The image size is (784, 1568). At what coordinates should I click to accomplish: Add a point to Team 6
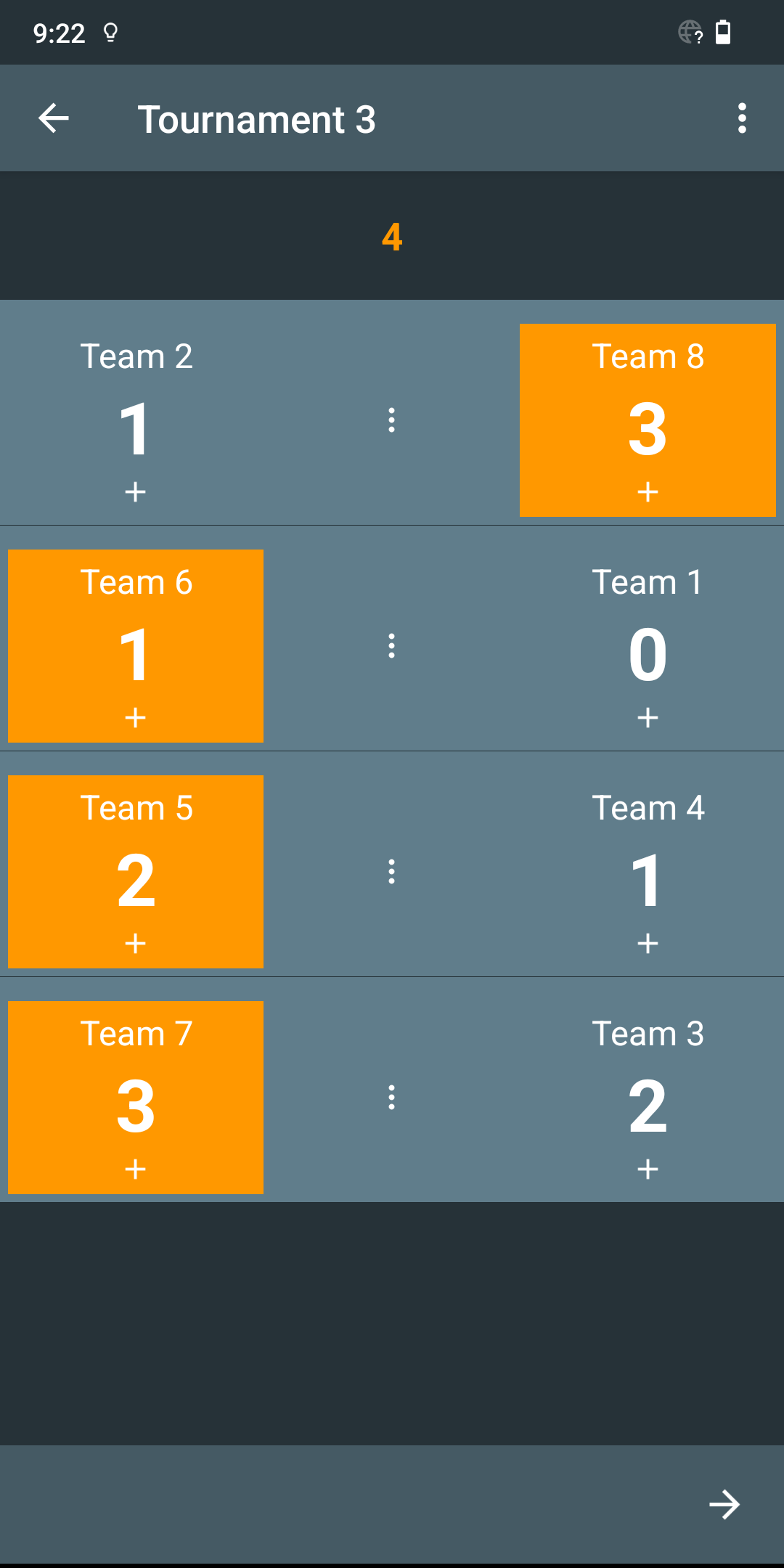(135, 718)
